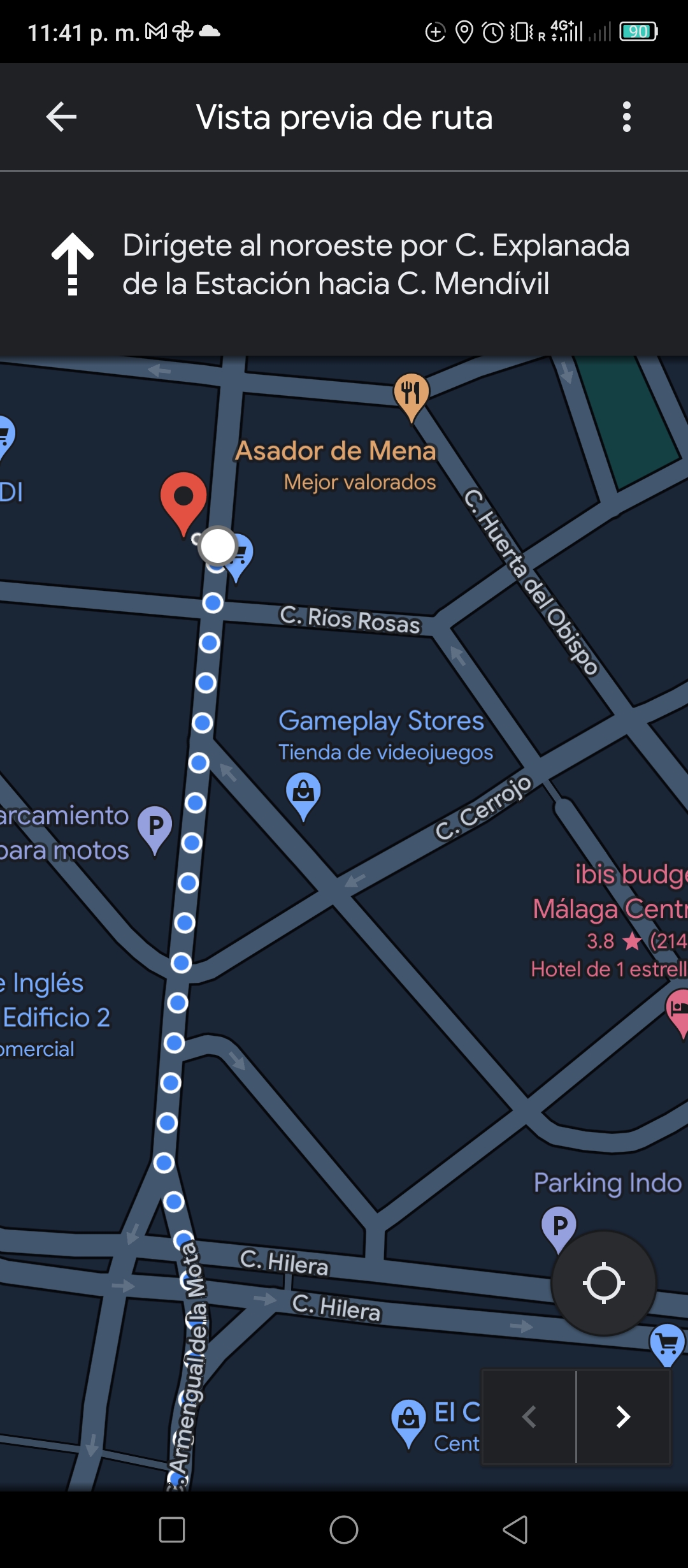Screen dimensions: 688x1568
Task: Tap the Parking Indo marker
Action: 559,1228
